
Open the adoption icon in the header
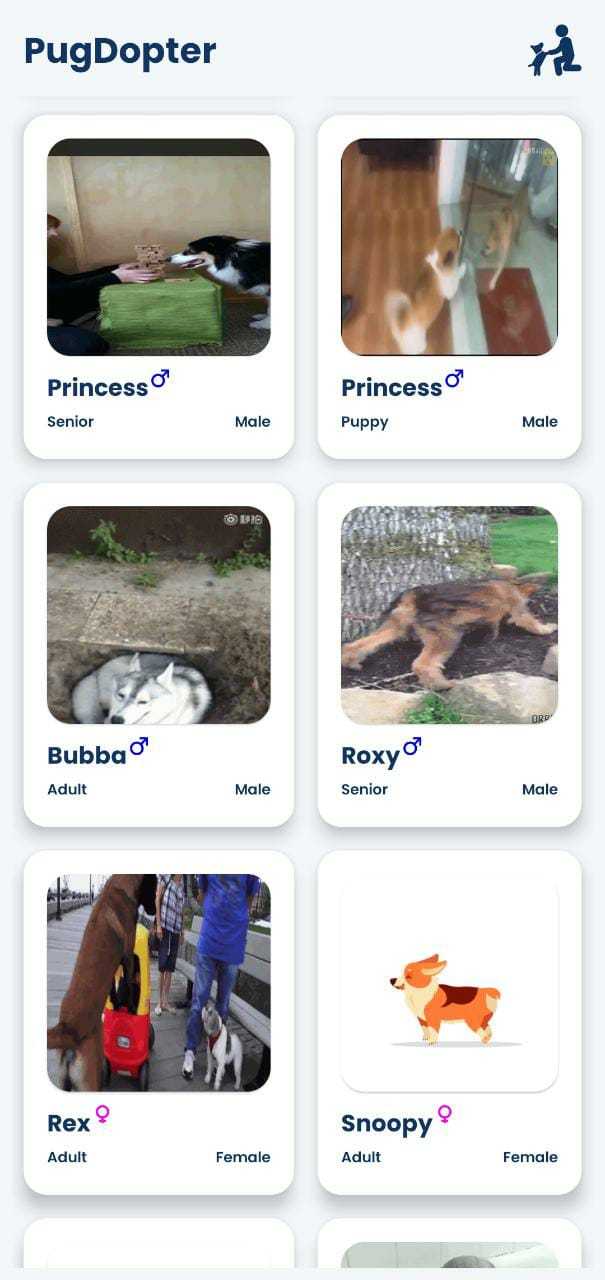coord(554,51)
